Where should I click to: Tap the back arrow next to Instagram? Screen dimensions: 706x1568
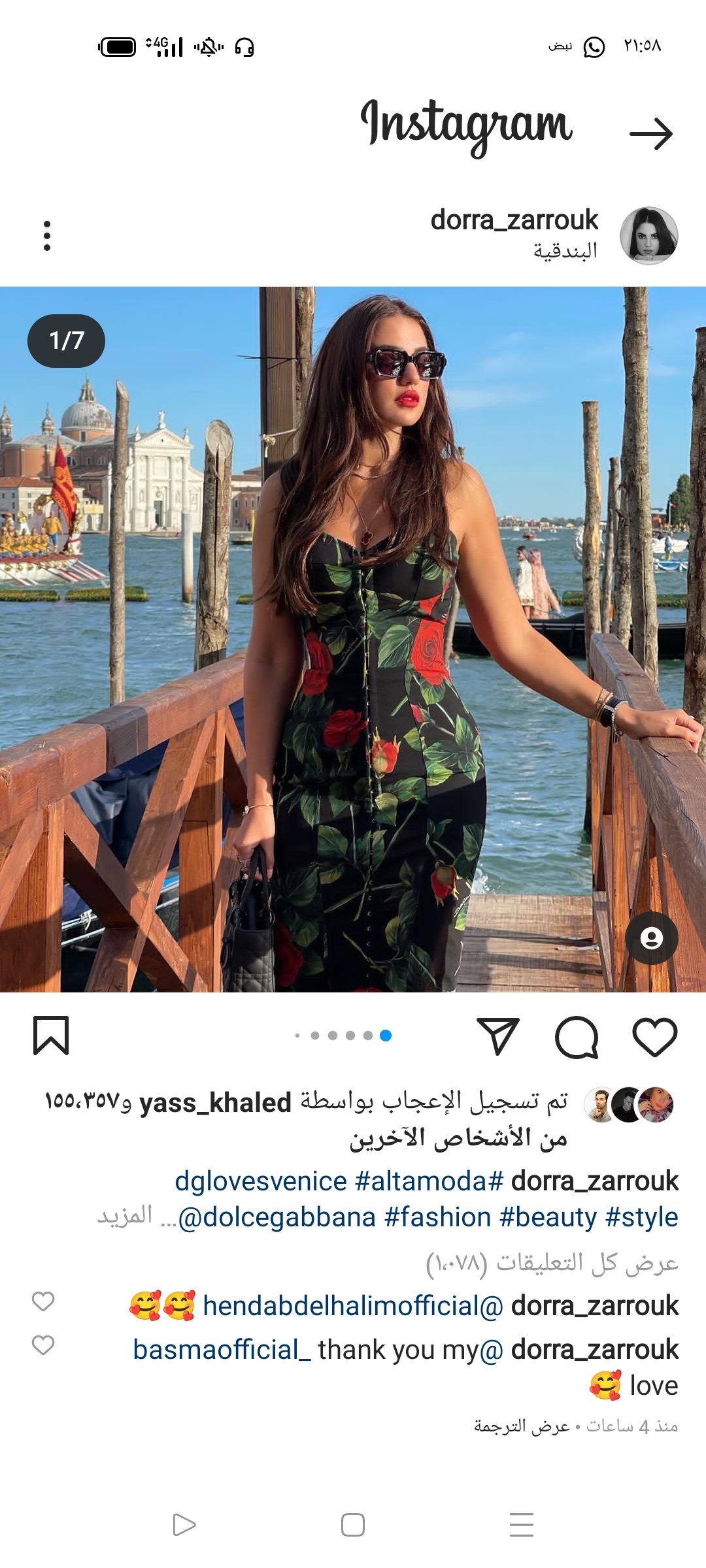(651, 133)
